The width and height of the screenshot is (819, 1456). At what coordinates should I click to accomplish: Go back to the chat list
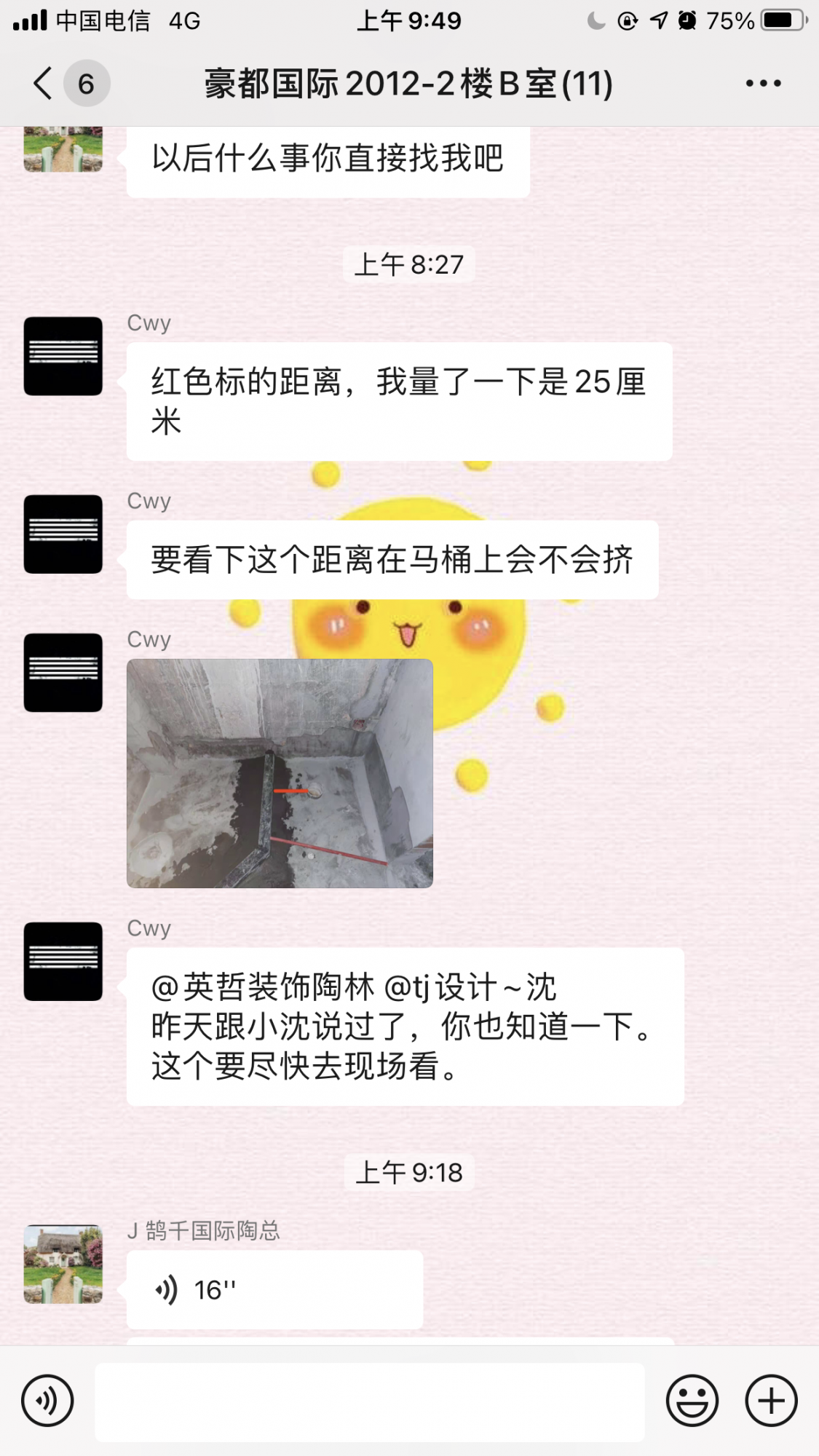[x=44, y=83]
